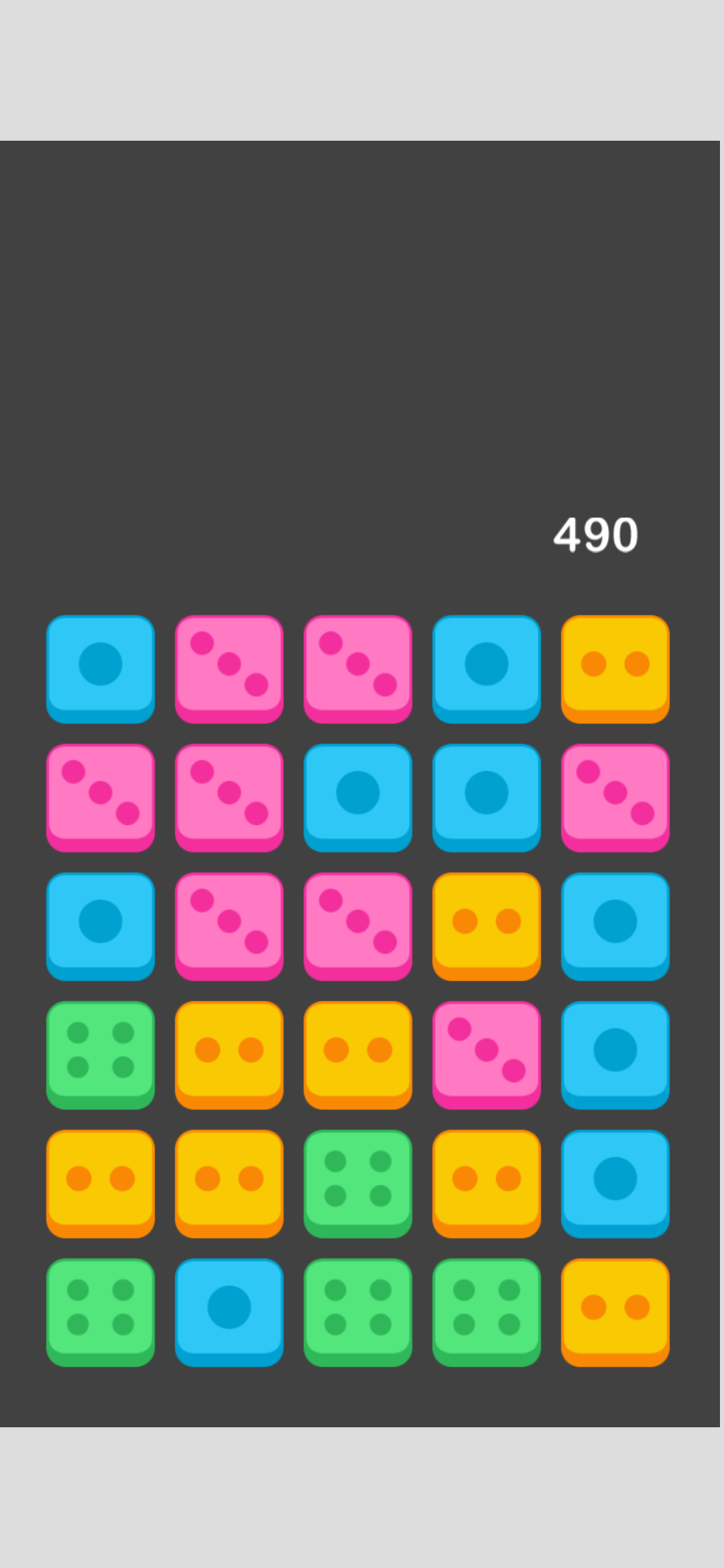
Task: Tap the blue block between two green blocks
Action: pyautogui.click(x=229, y=1311)
